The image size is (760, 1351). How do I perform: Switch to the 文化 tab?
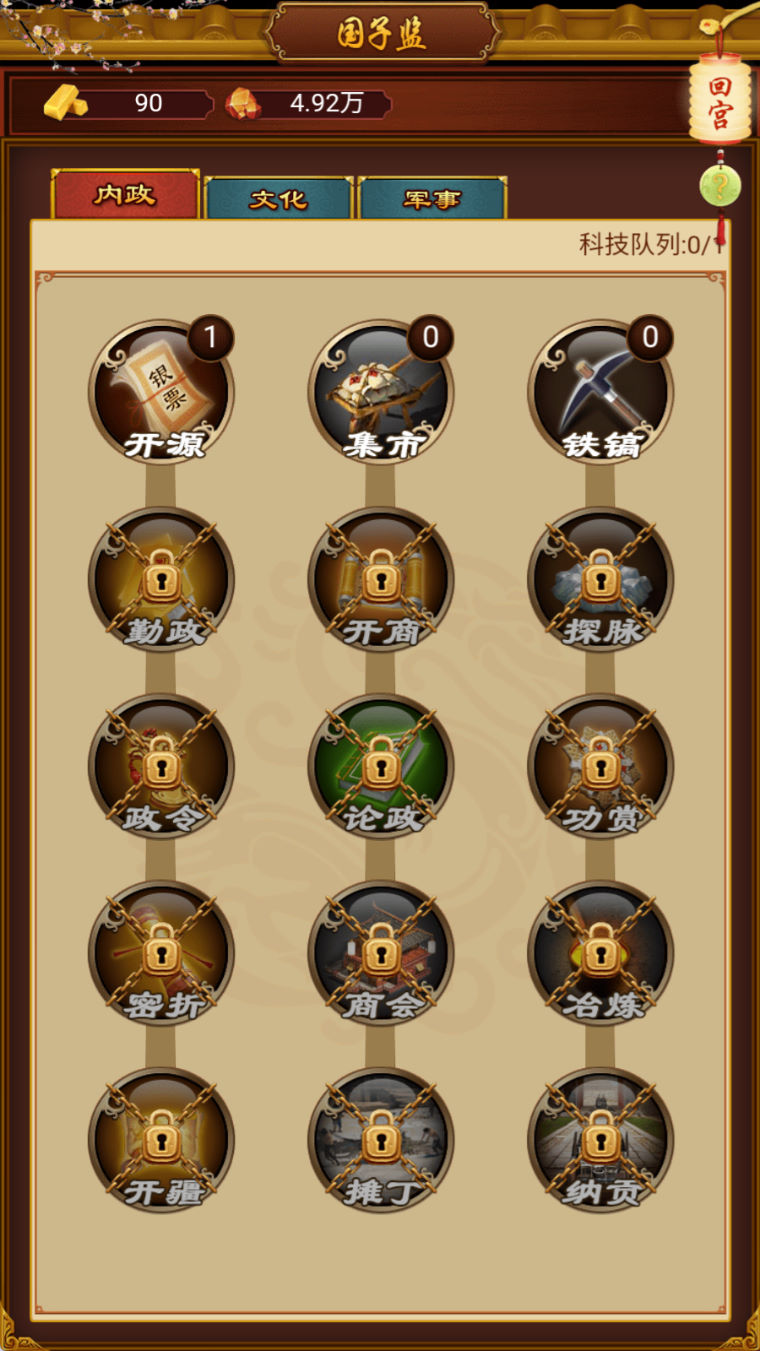(x=278, y=198)
